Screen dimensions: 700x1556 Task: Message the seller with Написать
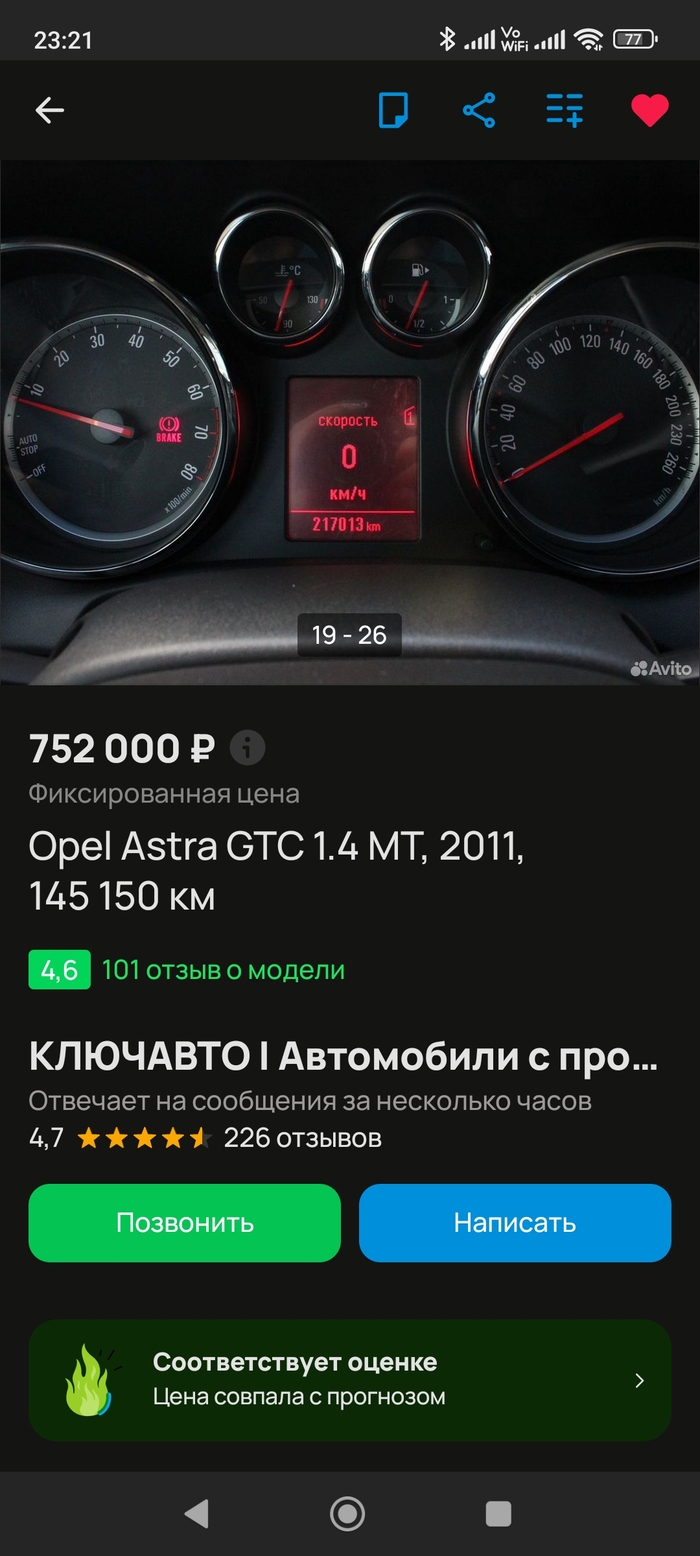[514, 1222]
